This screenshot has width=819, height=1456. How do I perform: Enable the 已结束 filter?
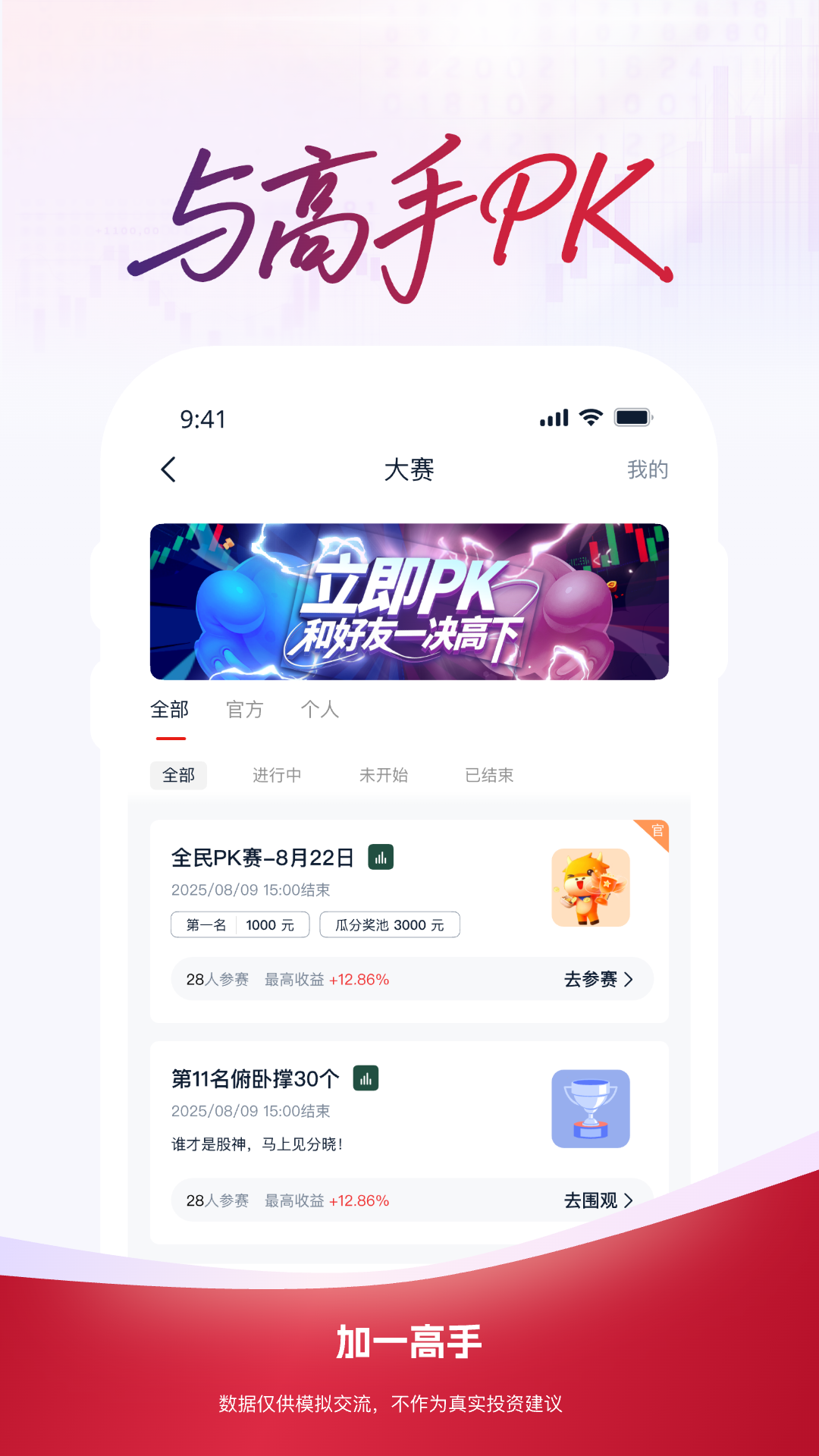coord(489,775)
